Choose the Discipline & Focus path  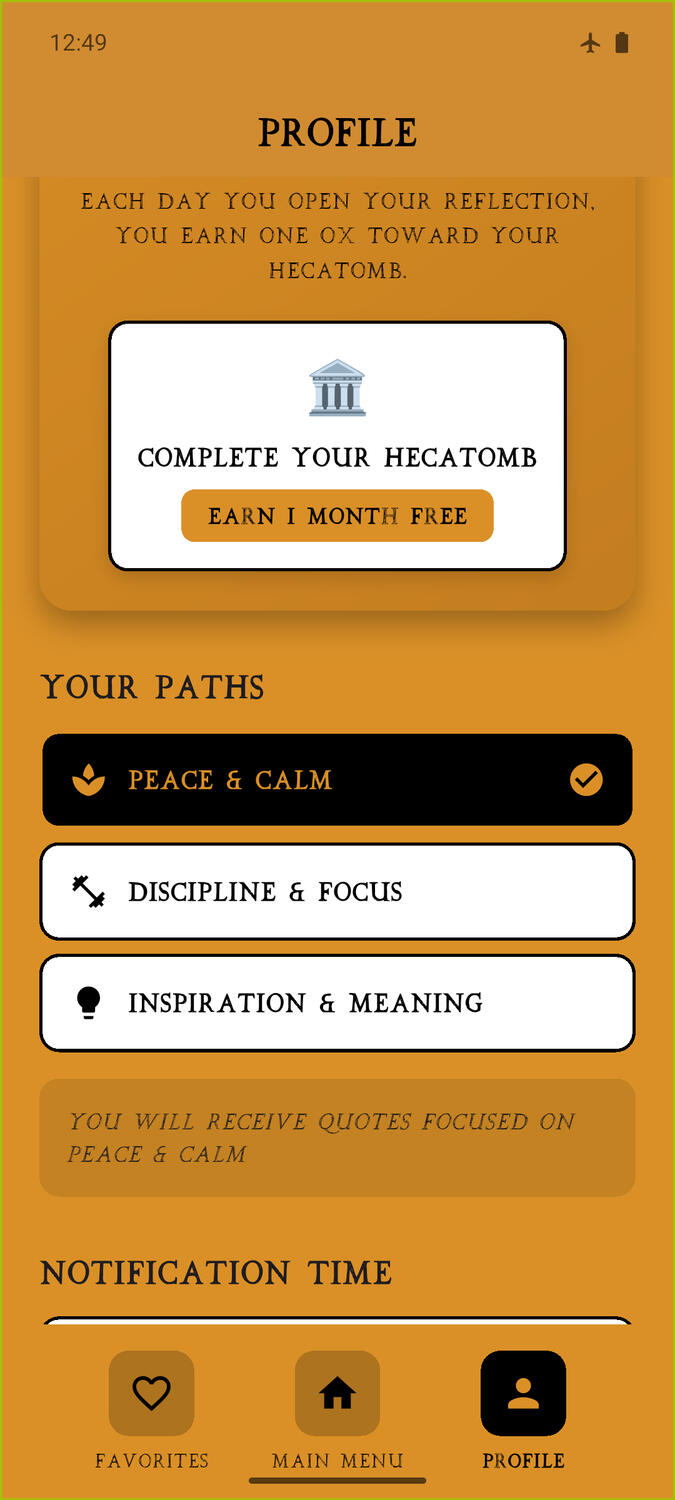pos(337,891)
